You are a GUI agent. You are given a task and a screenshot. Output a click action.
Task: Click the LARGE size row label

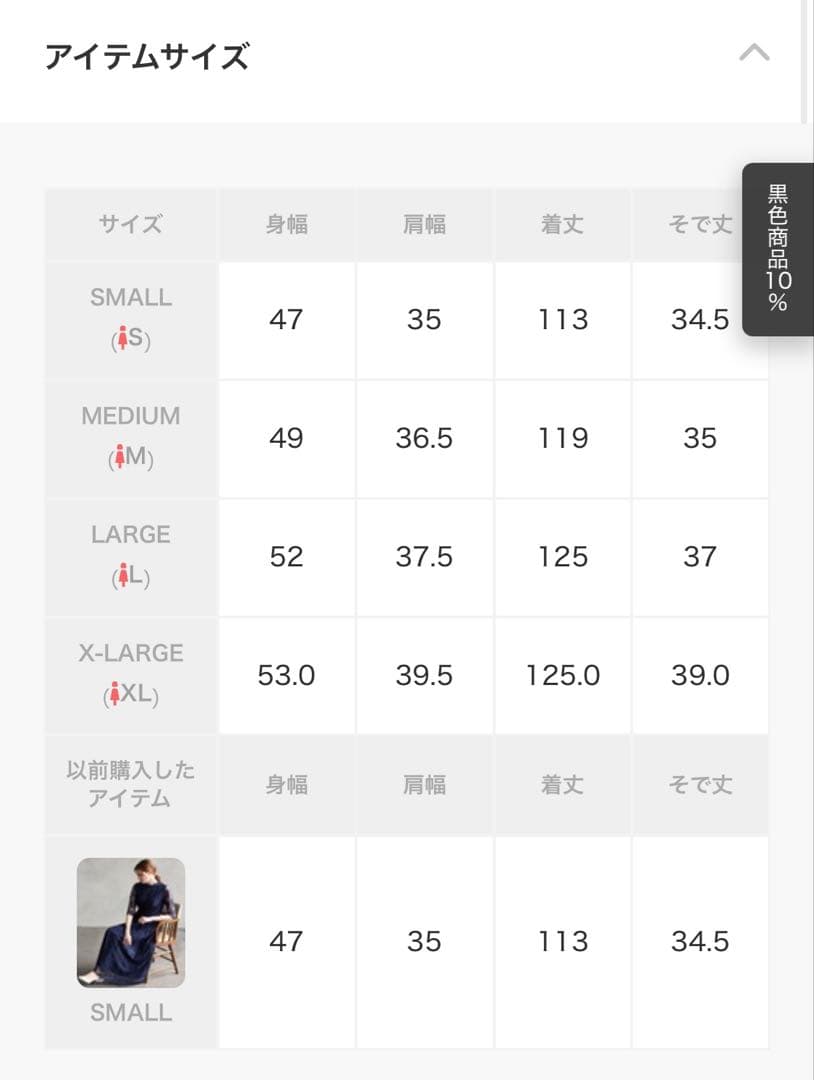(x=130, y=533)
